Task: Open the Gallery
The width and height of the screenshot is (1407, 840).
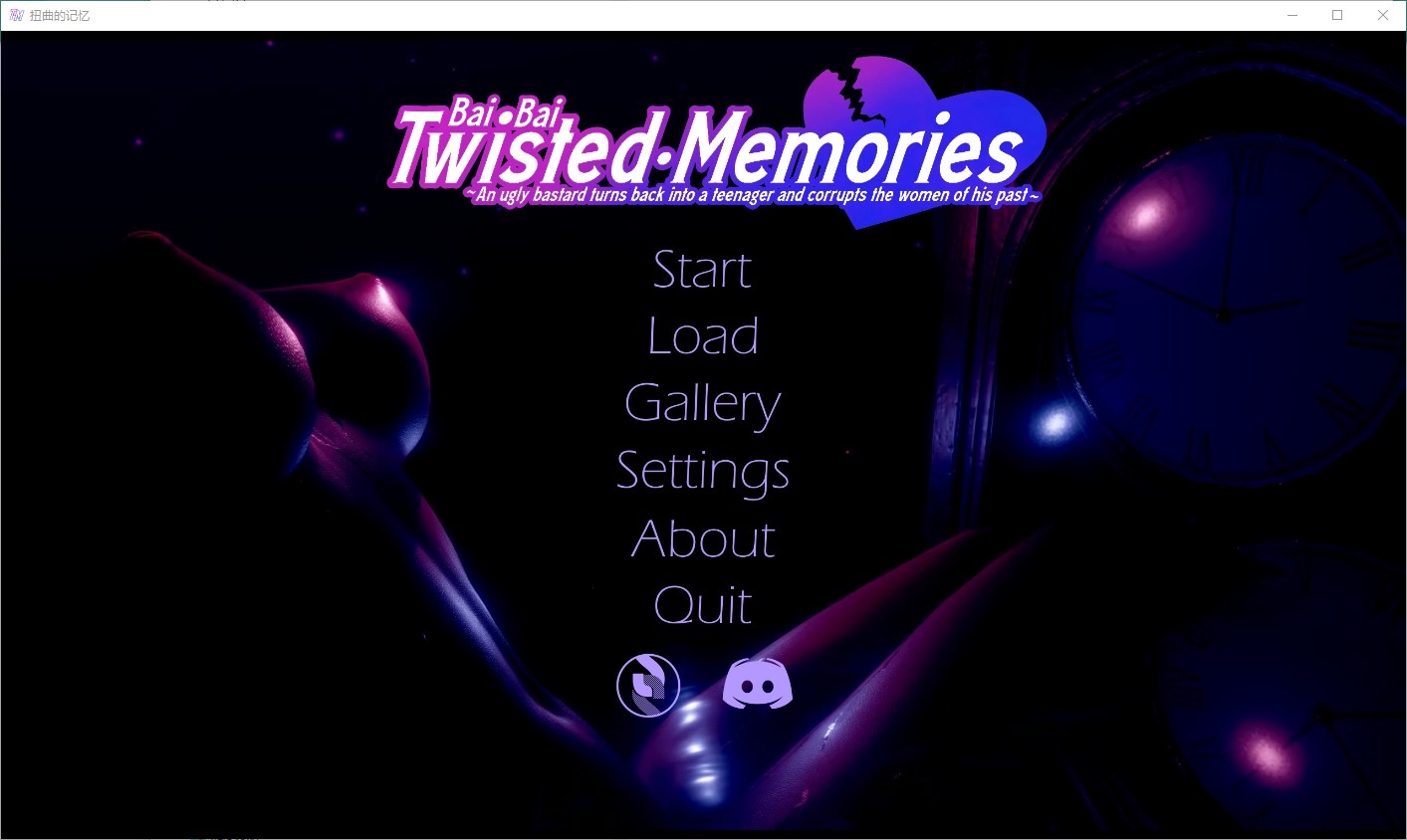Action: pos(702,403)
